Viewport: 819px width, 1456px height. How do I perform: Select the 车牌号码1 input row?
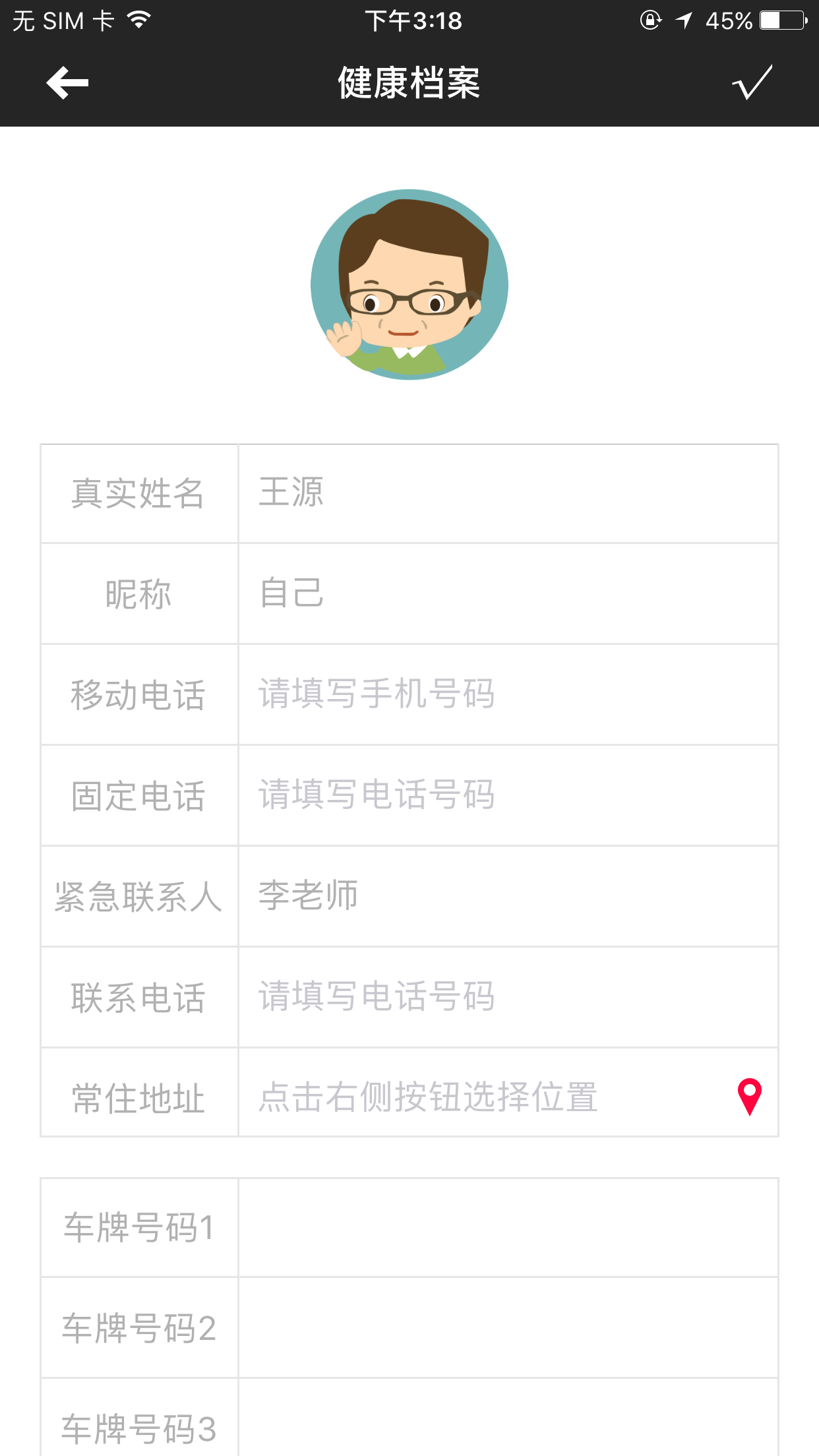coord(508,1227)
